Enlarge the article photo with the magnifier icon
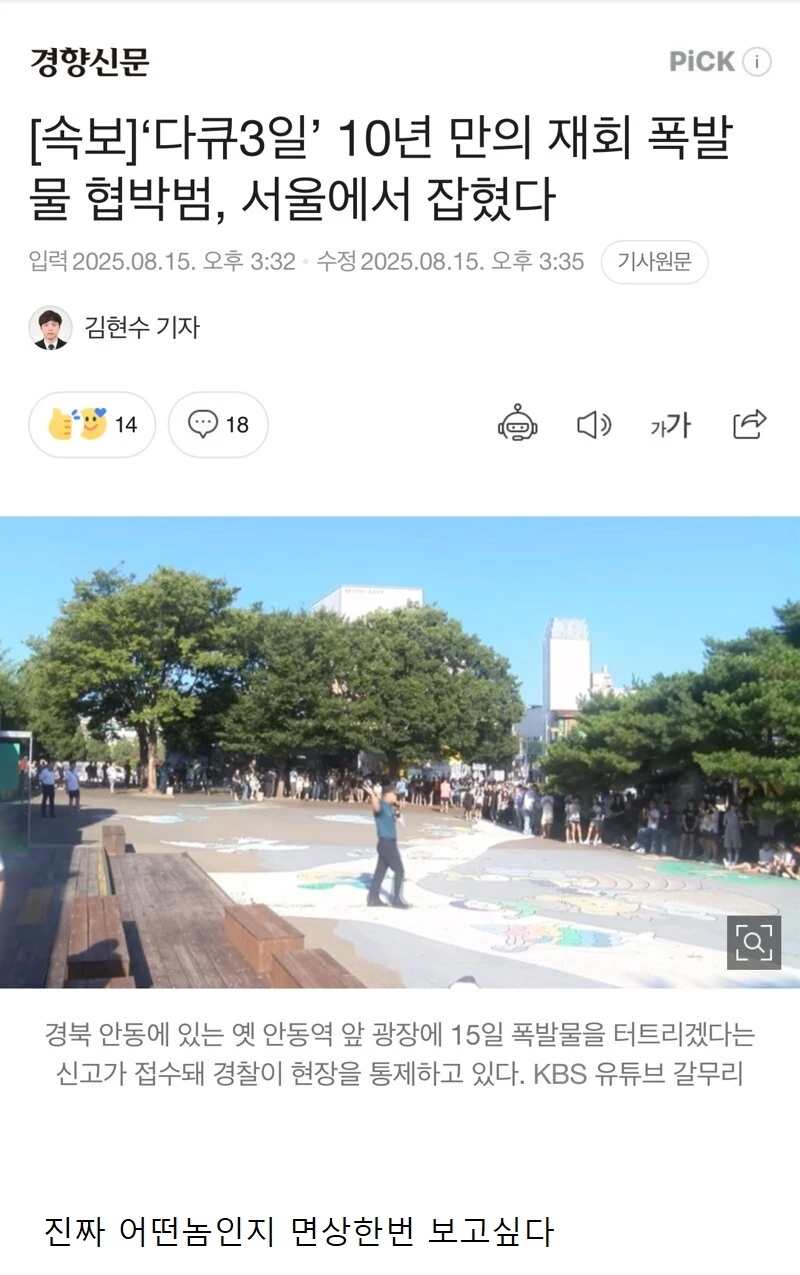Image resolution: width=800 pixels, height=1275 pixels. pos(753,942)
